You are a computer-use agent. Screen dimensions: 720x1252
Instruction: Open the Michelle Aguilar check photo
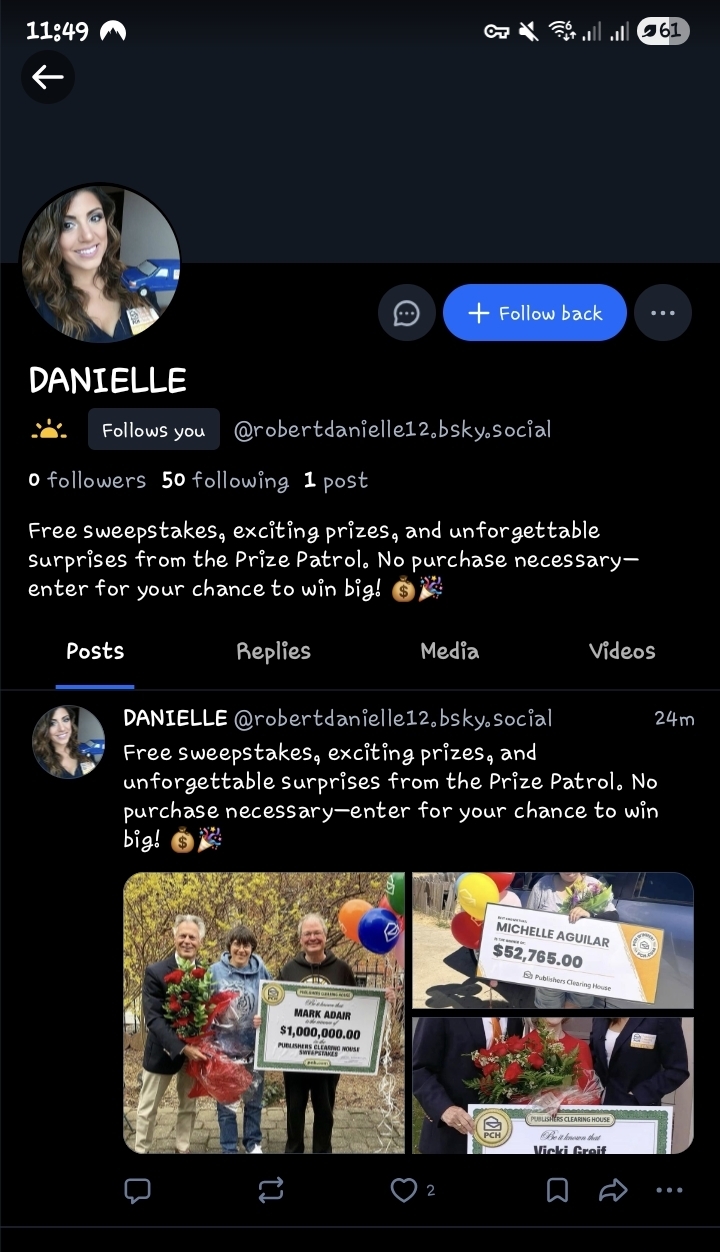553,940
